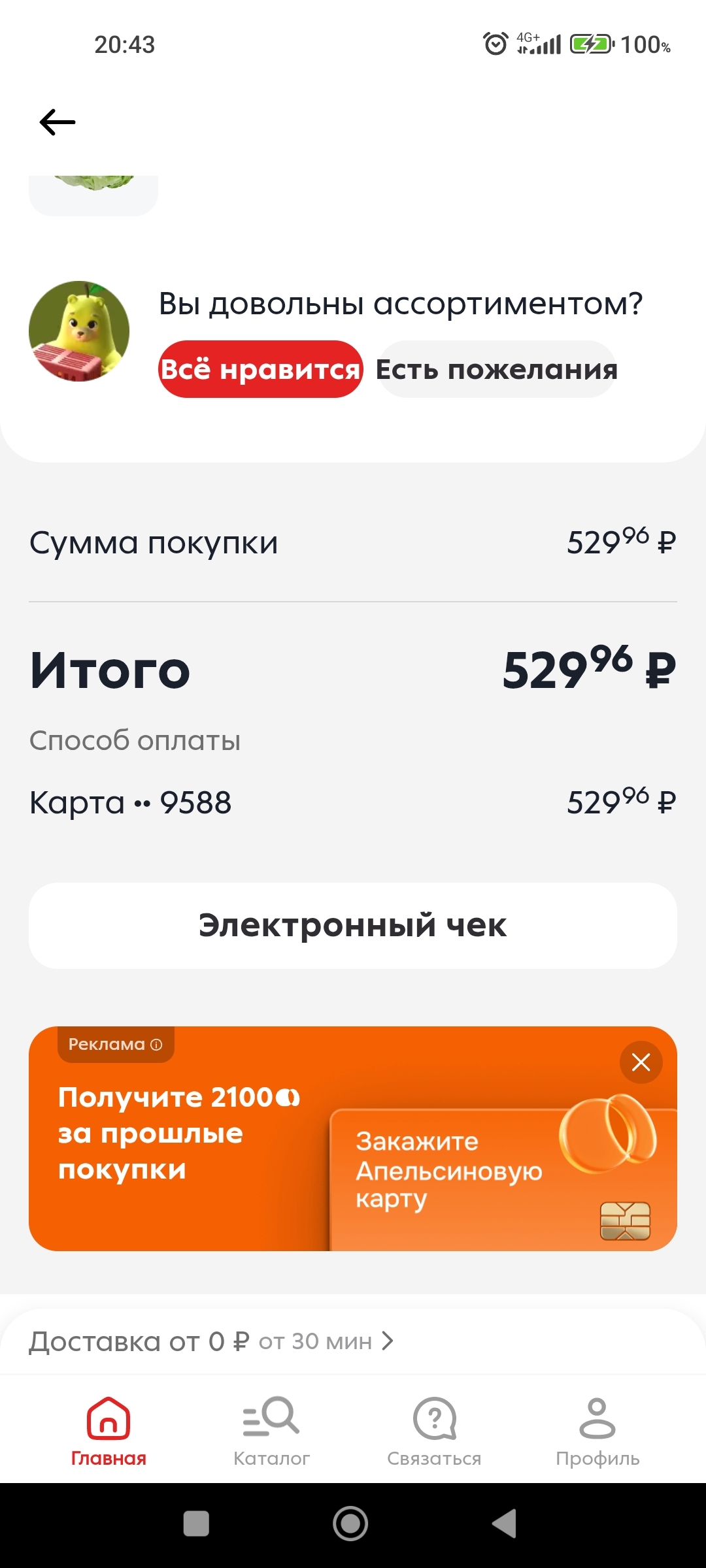The height and width of the screenshot is (1568, 706).
Task: Show info about the 'Реклама' label
Action: point(156,1045)
